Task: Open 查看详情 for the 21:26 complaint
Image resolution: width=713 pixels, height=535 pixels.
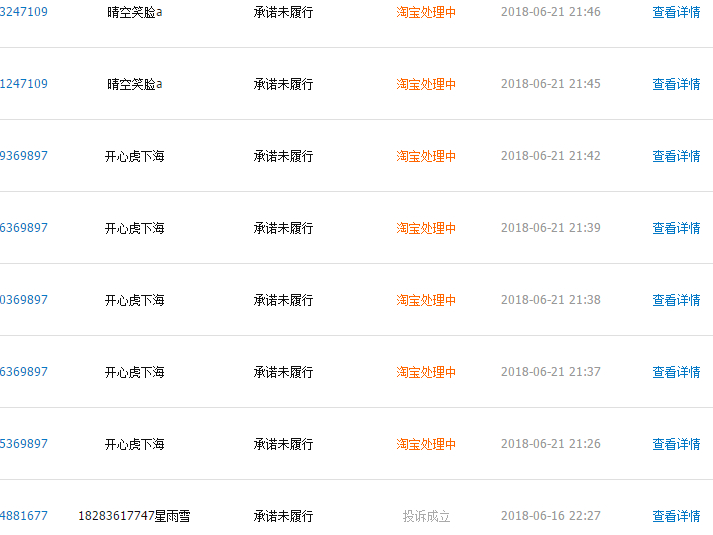Action: (676, 444)
